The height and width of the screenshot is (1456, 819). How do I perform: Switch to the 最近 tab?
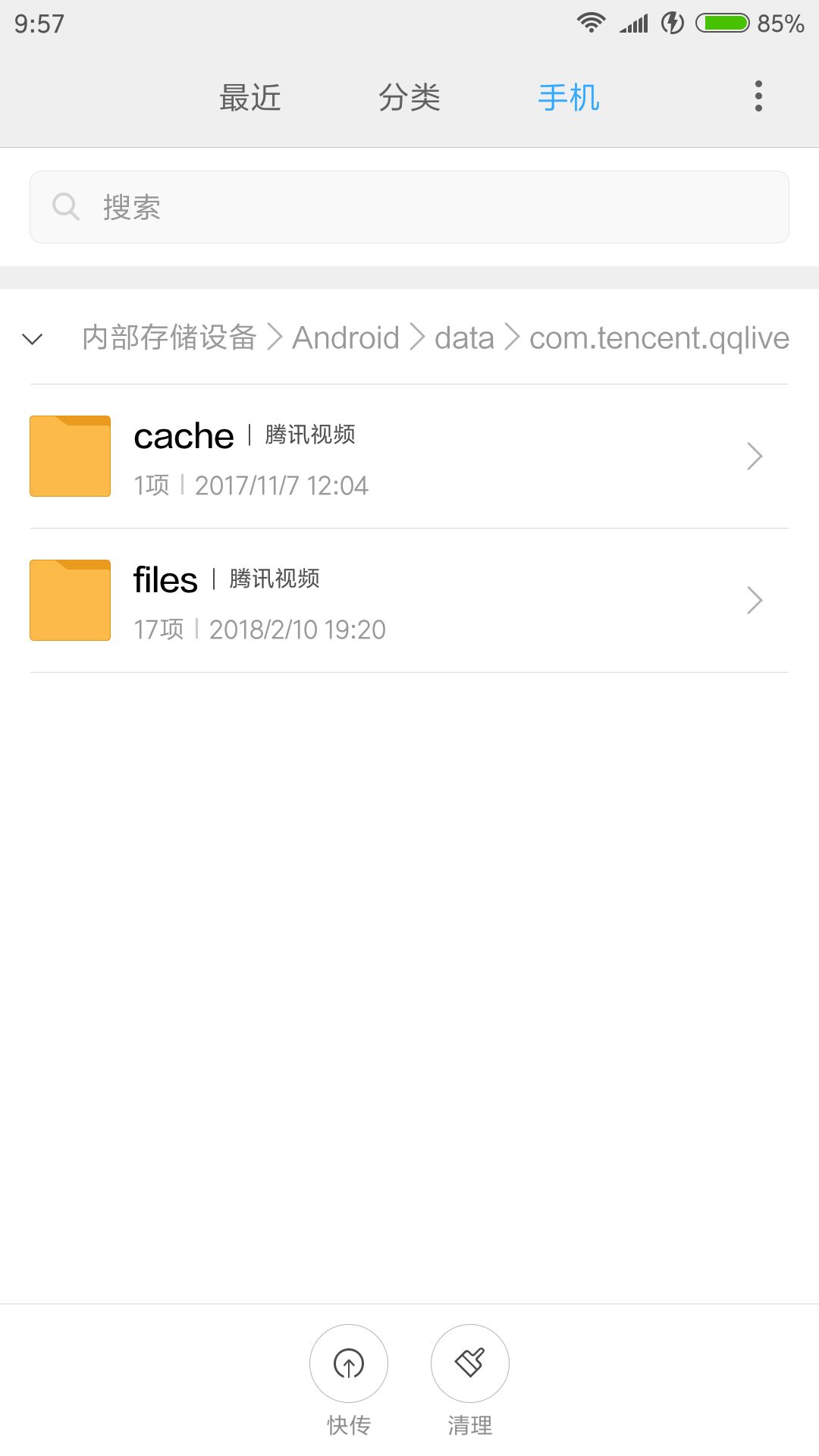coord(249,98)
